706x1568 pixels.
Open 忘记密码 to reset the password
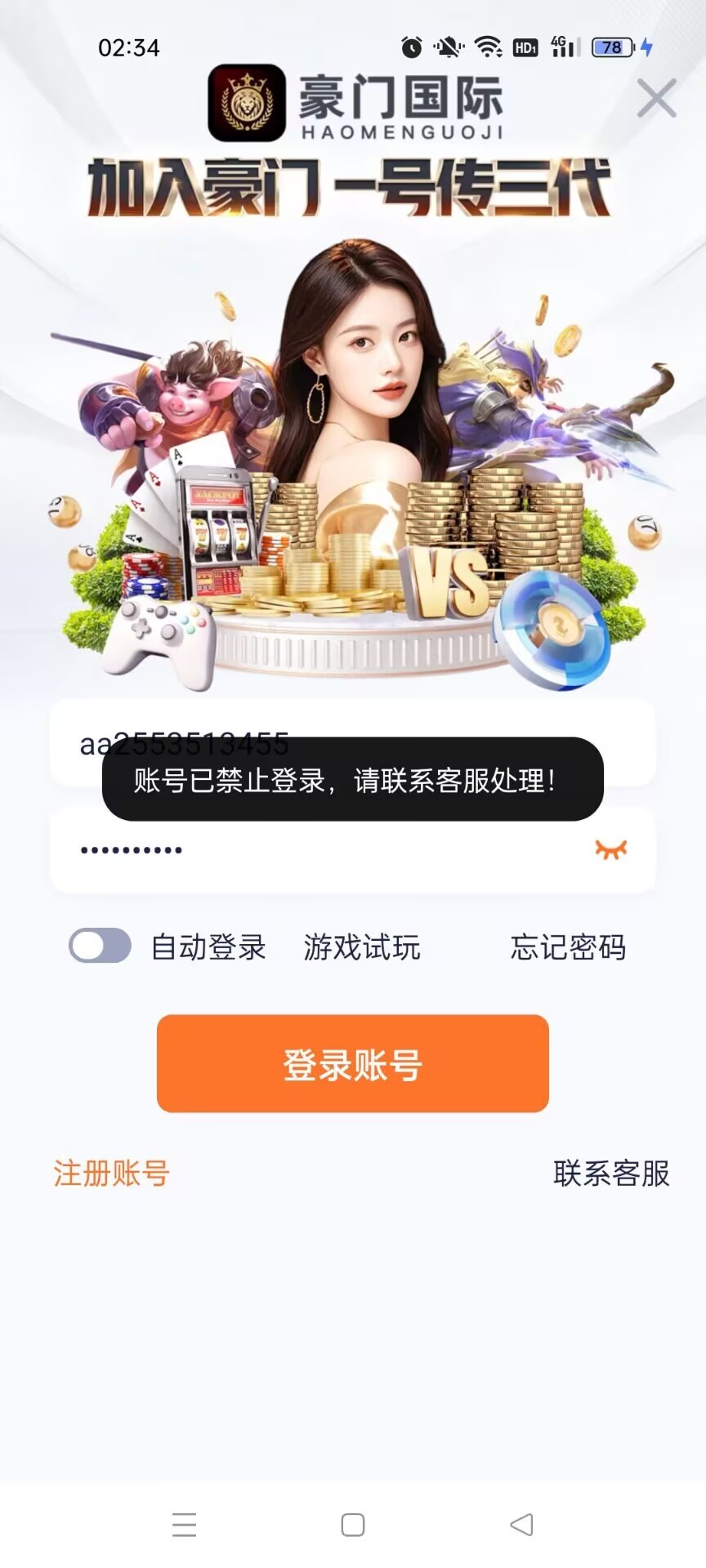tap(568, 947)
